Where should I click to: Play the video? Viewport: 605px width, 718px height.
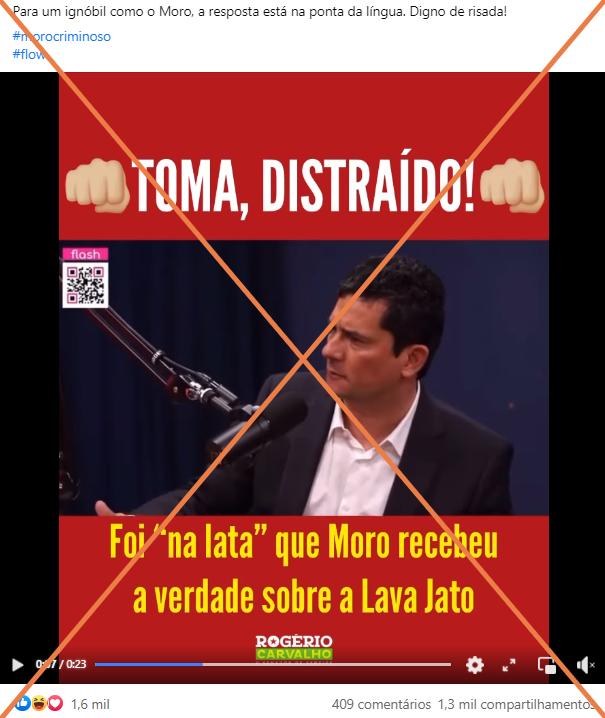[17, 664]
